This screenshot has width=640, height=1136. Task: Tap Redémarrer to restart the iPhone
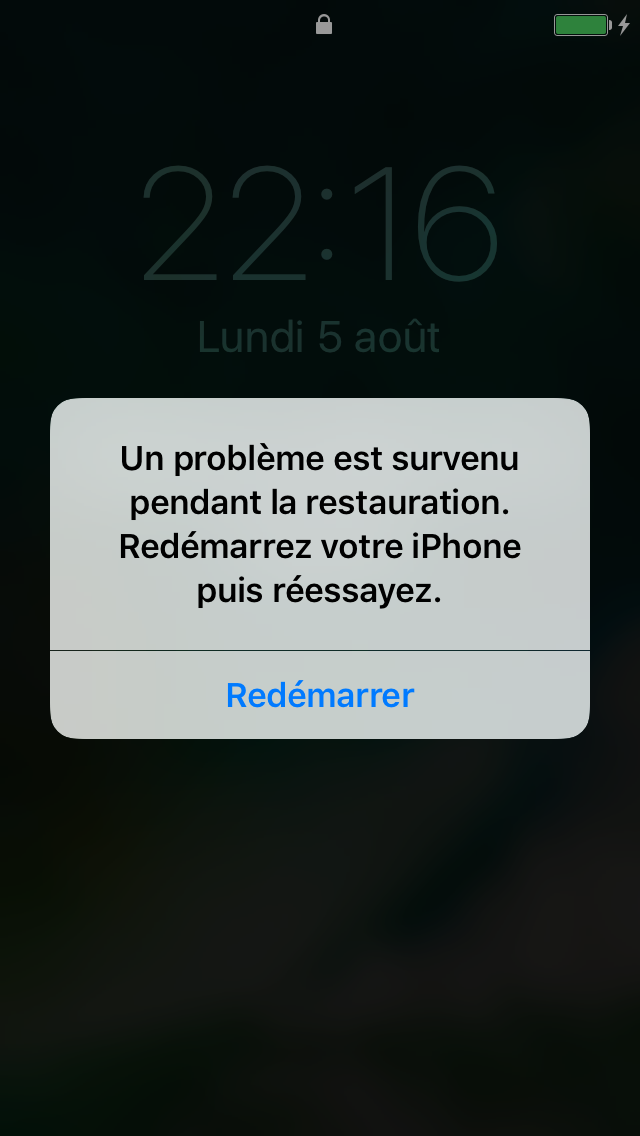tap(320, 695)
